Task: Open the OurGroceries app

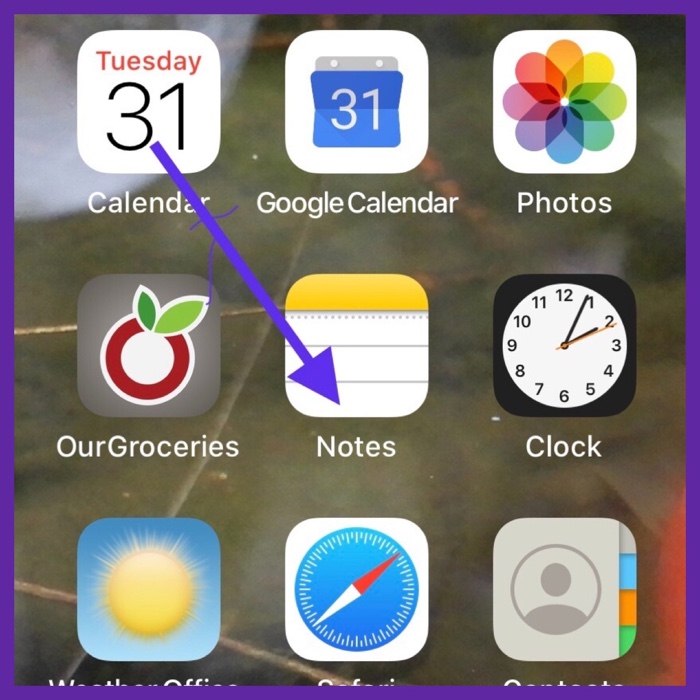Action: click(x=148, y=345)
